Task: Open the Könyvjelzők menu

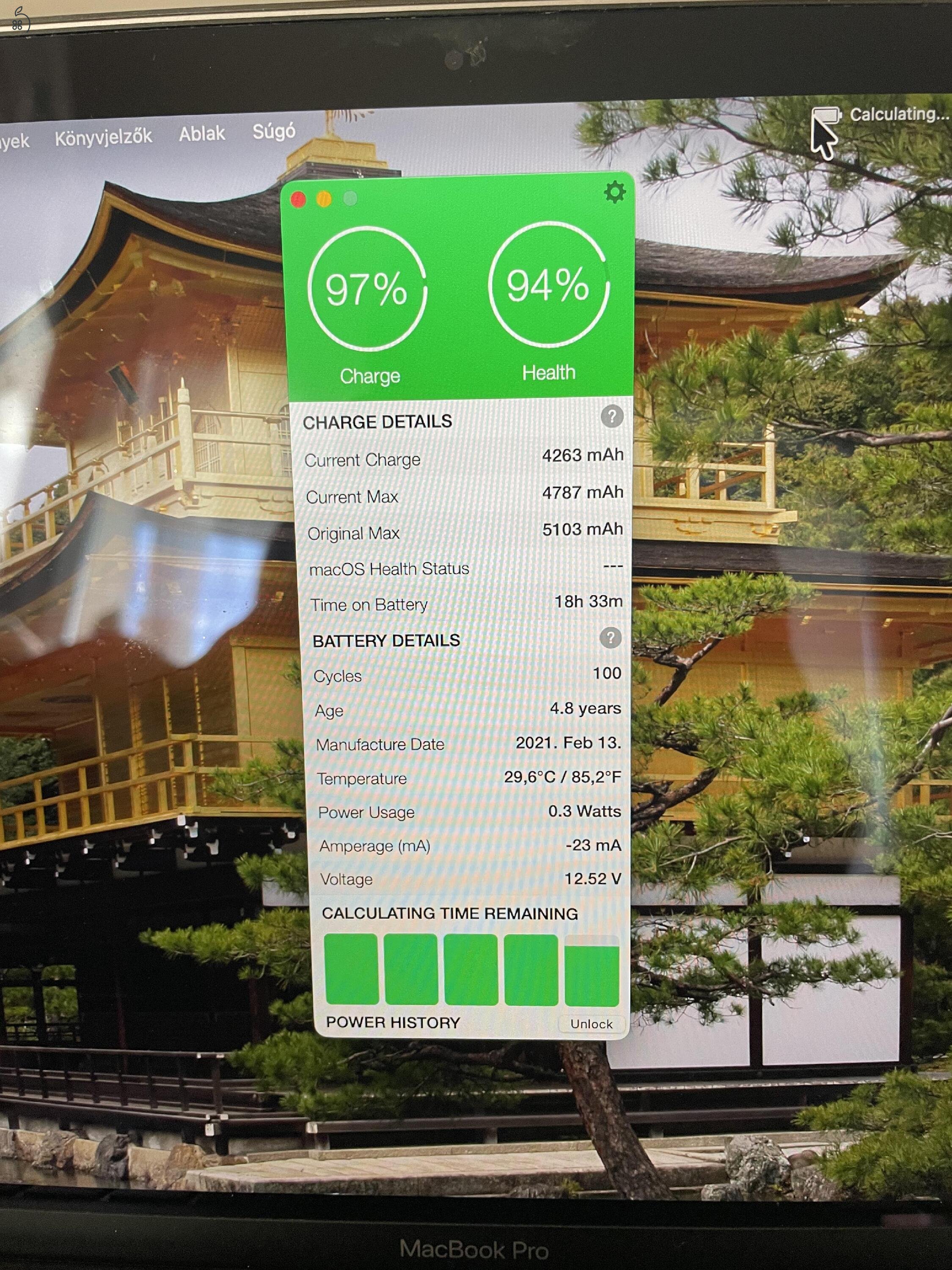Action: point(103,137)
